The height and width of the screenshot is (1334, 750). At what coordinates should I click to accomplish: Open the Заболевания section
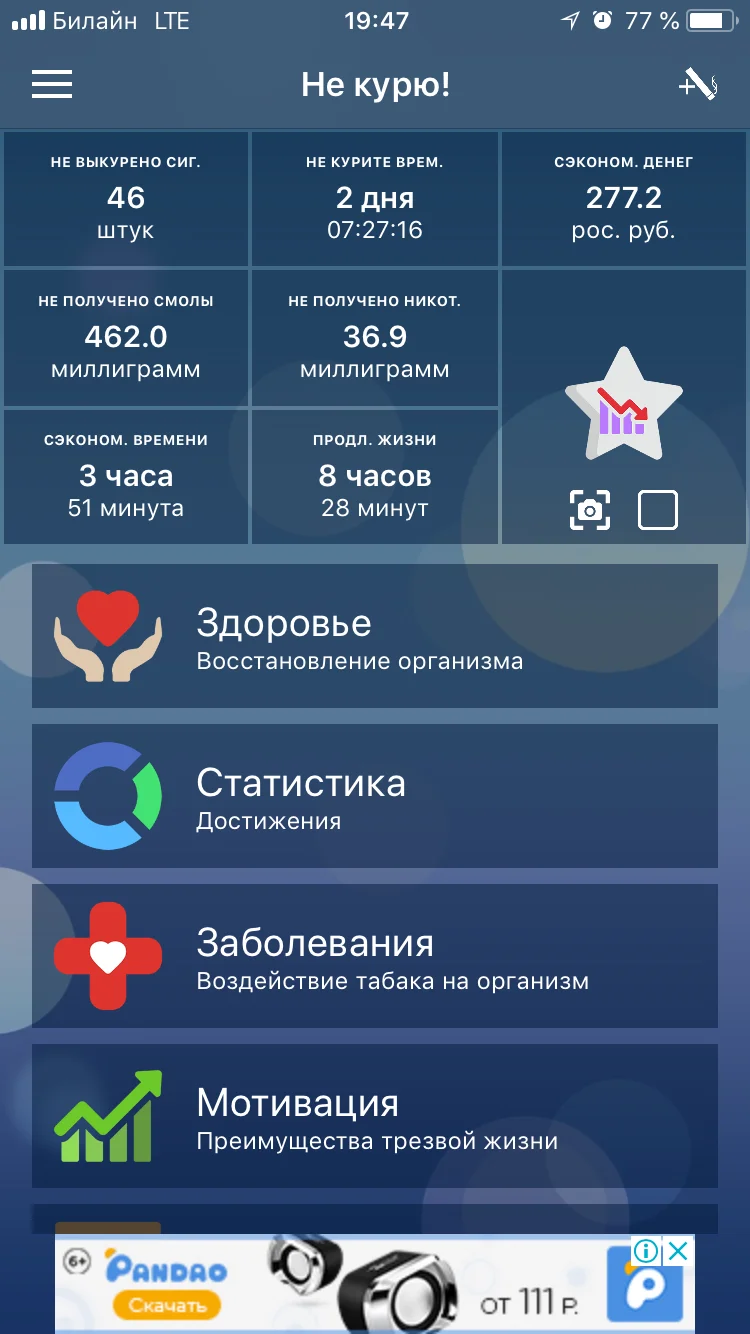click(375, 956)
